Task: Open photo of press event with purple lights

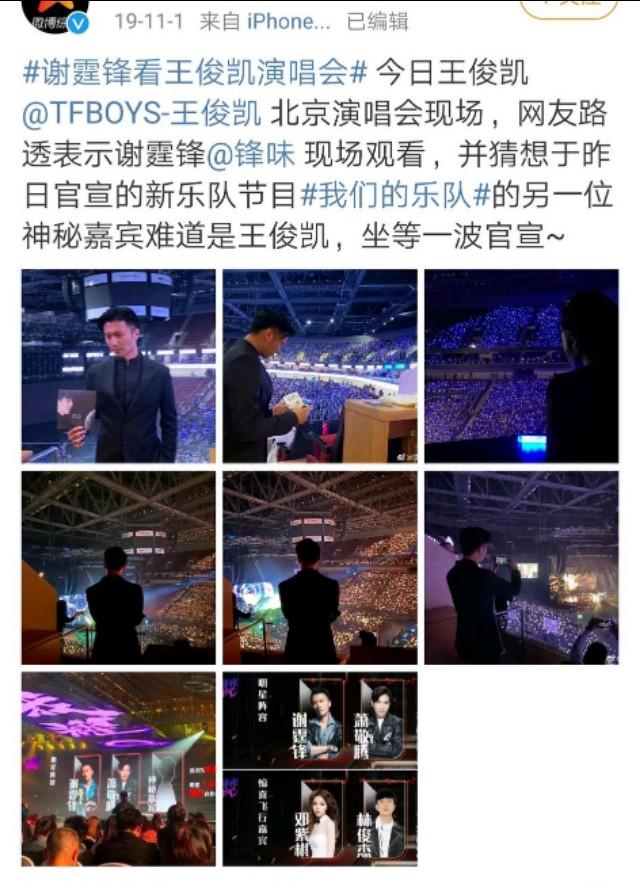Action: (118, 768)
